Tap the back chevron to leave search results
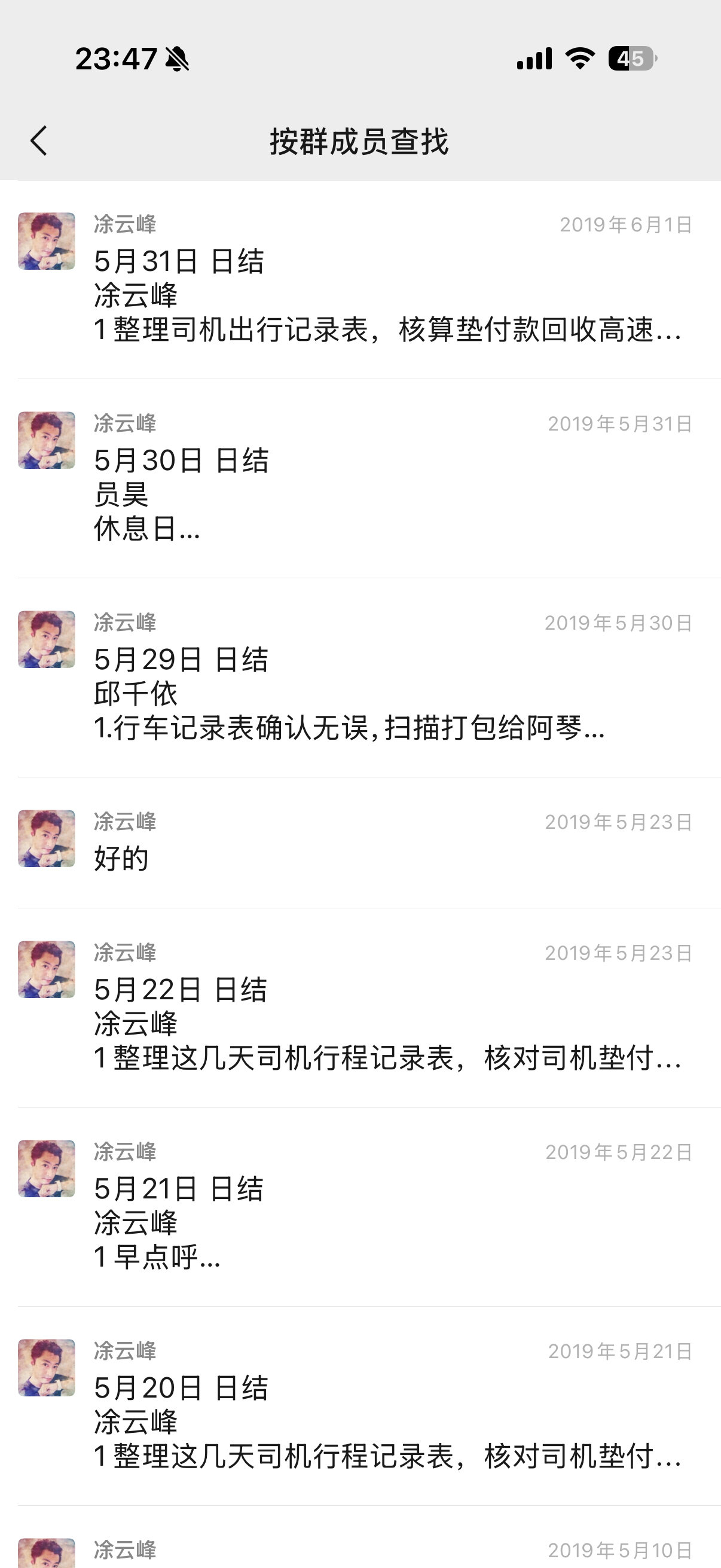The height and width of the screenshot is (1568, 721). coord(39,141)
